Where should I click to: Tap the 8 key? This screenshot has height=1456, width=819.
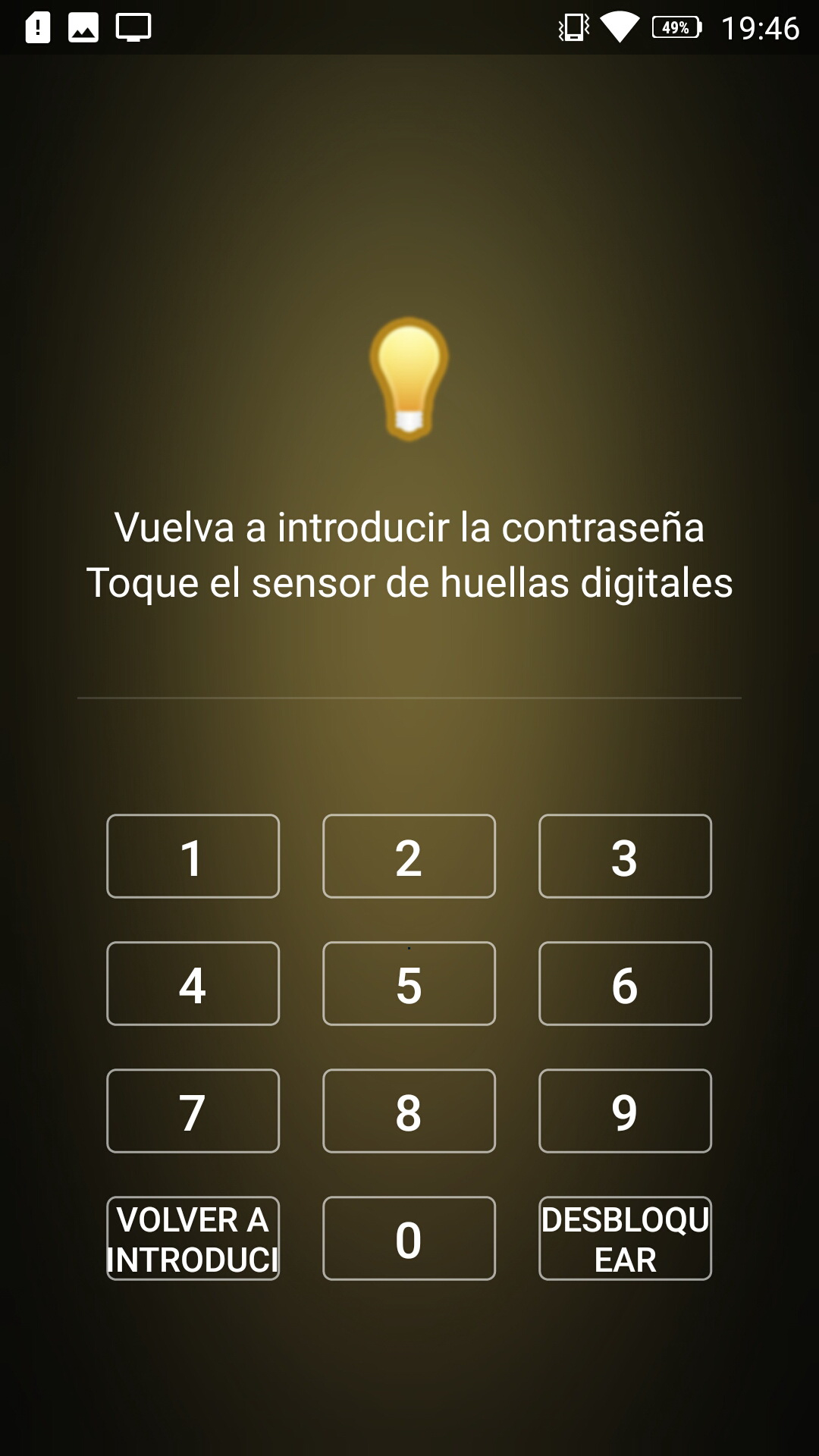(x=409, y=1111)
